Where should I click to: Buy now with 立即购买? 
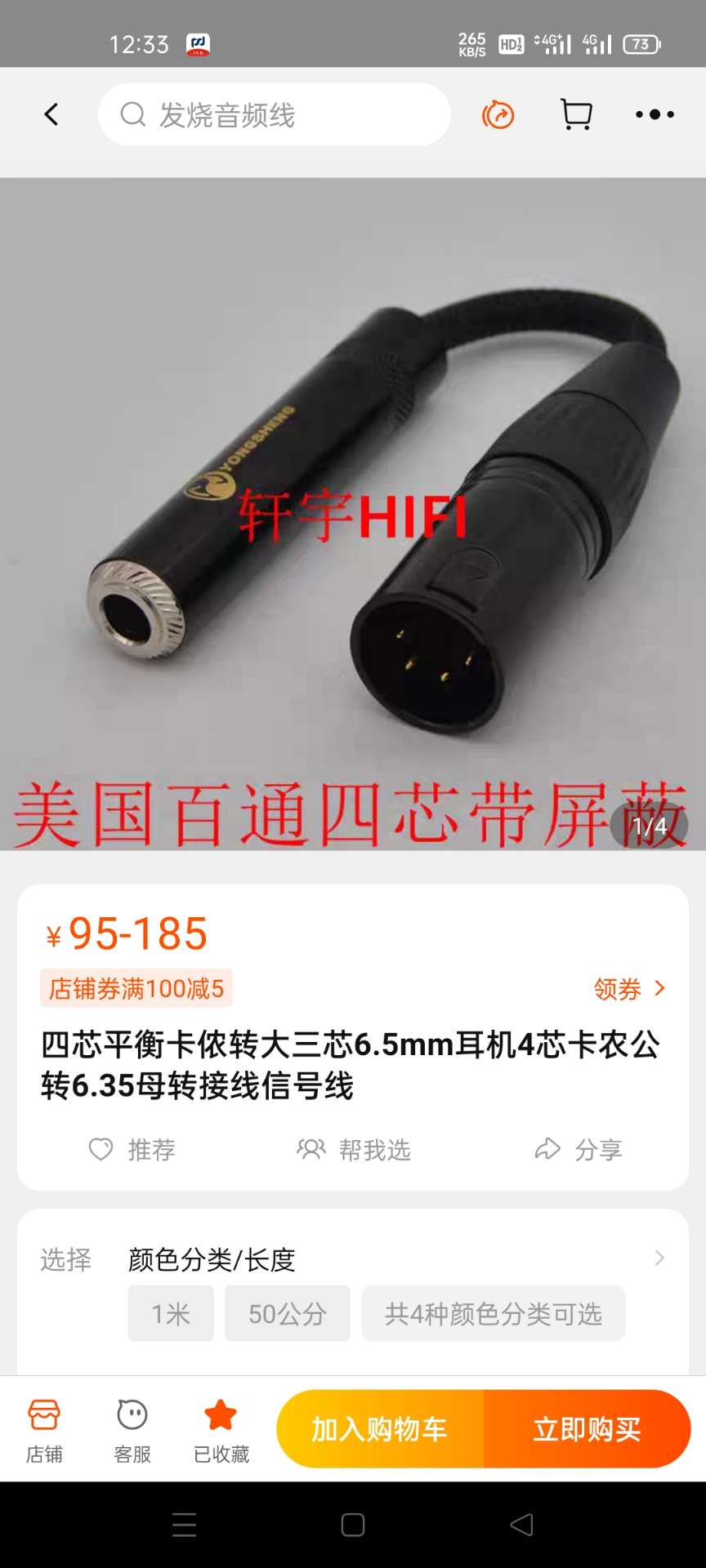click(x=587, y=1429)
